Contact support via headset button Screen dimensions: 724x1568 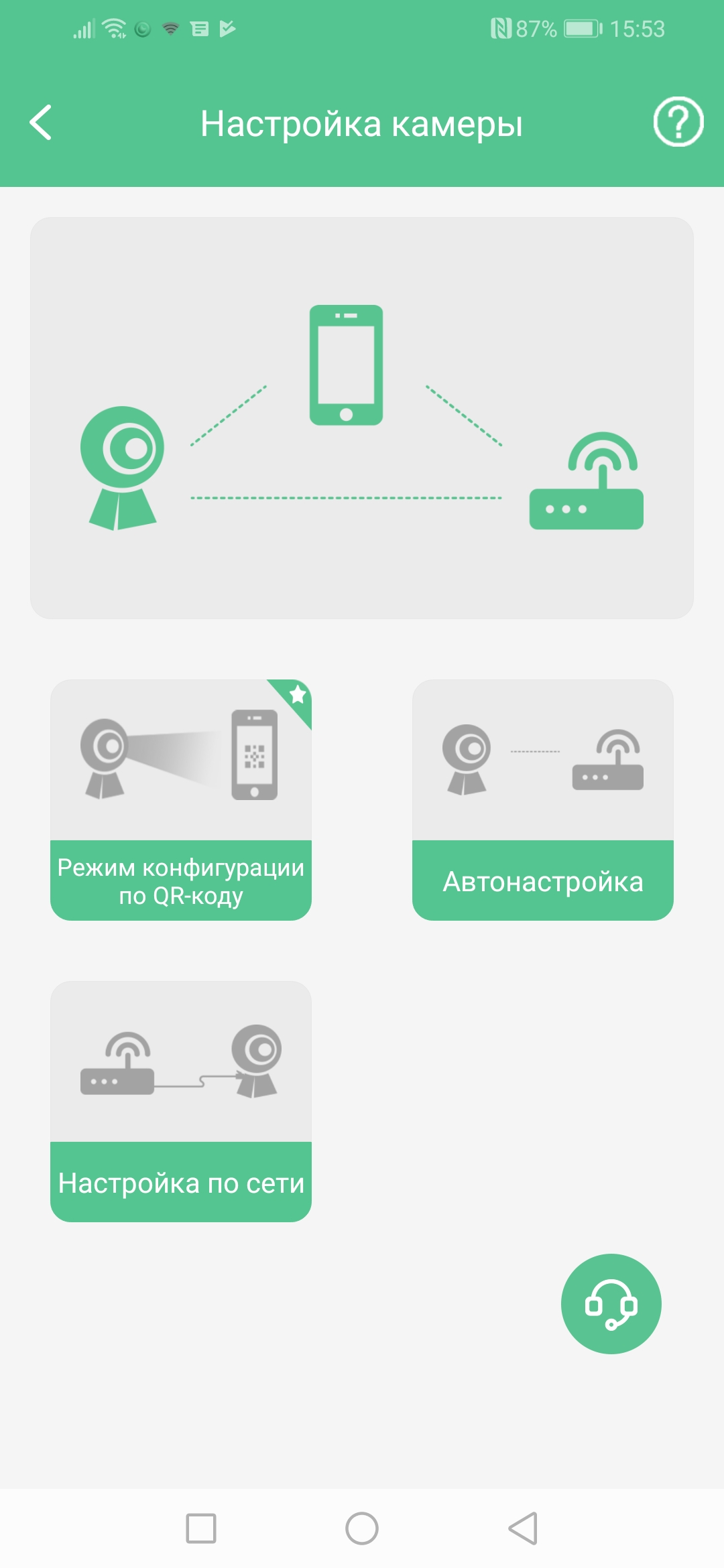tap(611, 1304)
